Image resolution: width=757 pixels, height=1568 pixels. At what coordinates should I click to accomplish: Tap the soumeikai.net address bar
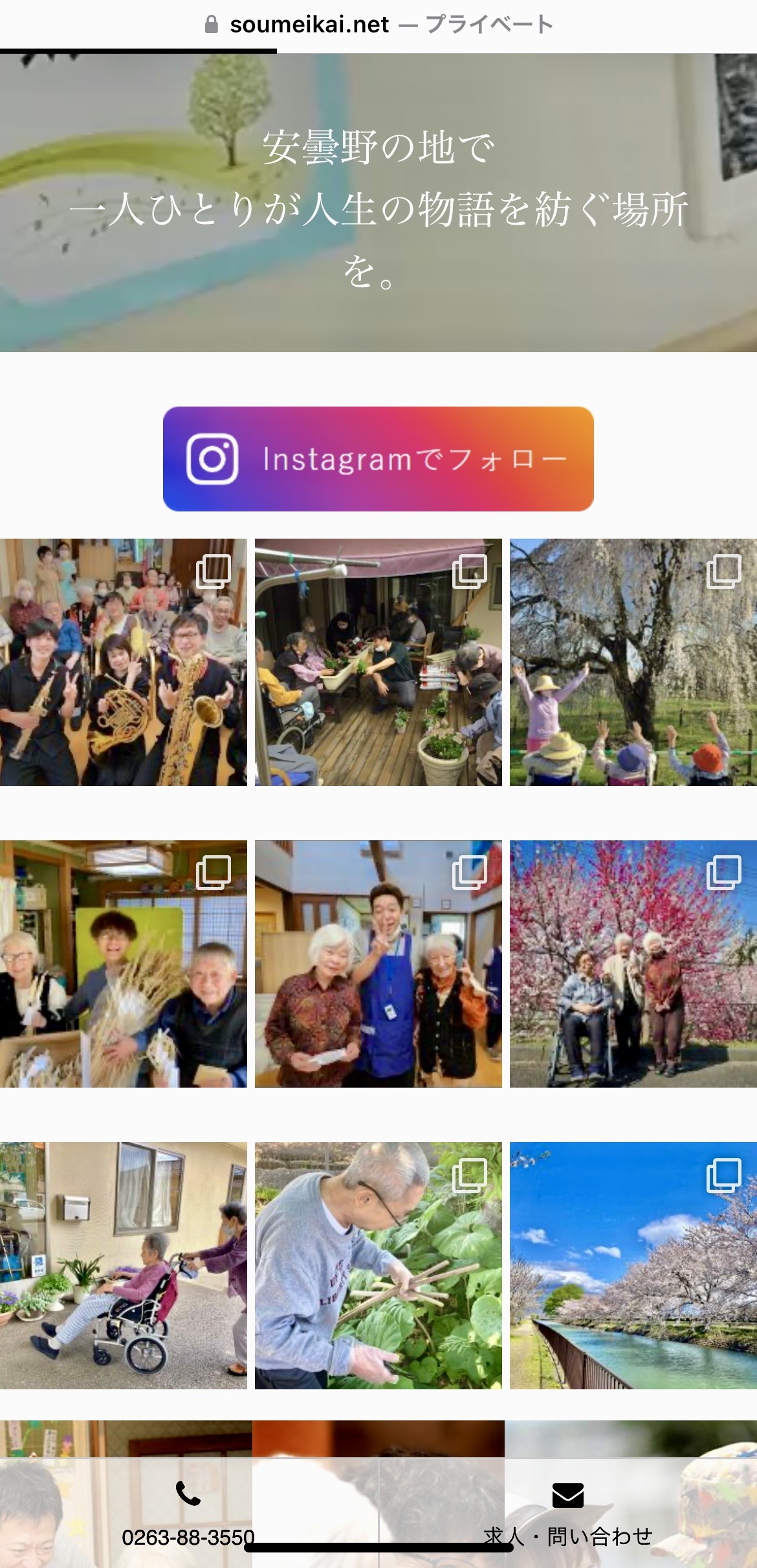click(x=378, y=25)
